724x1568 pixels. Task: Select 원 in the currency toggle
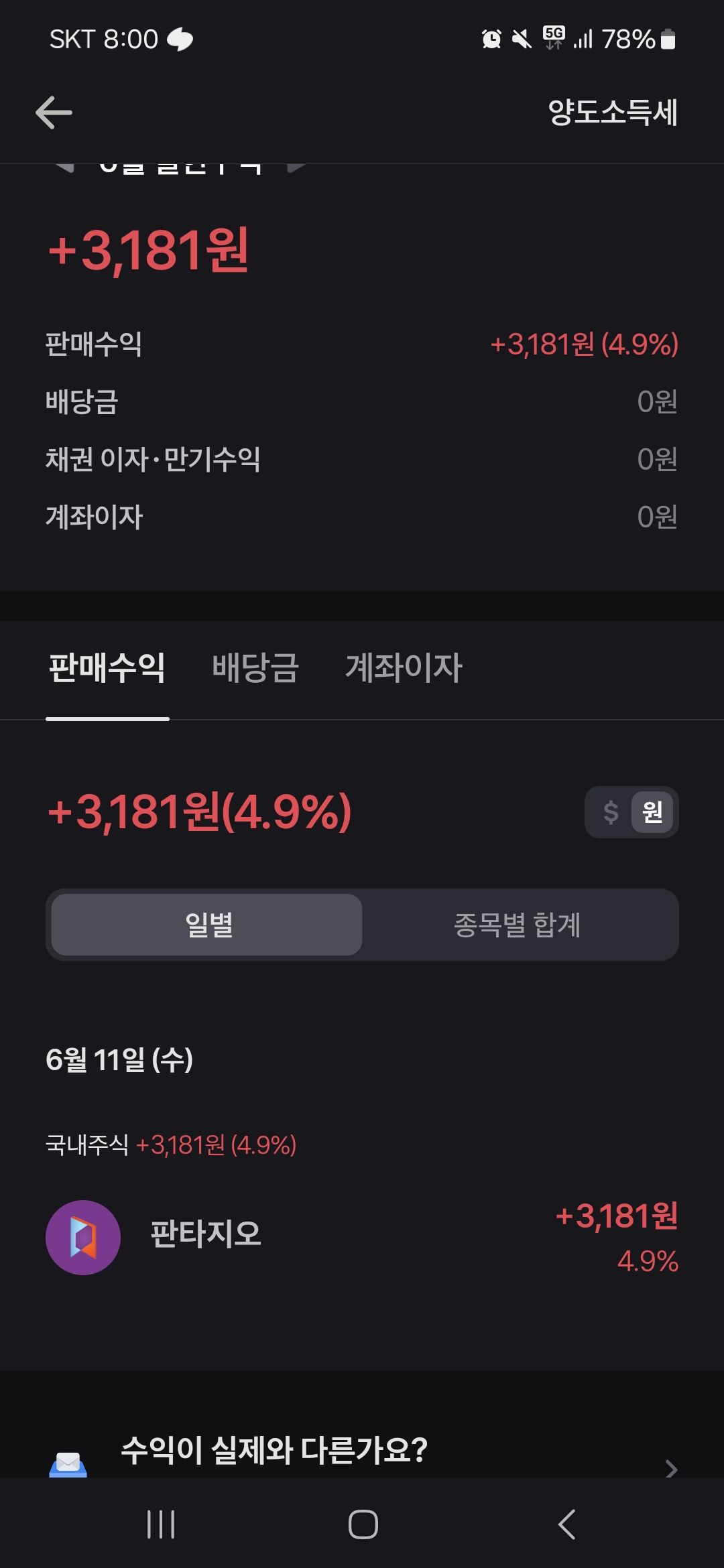coord(652,812)
